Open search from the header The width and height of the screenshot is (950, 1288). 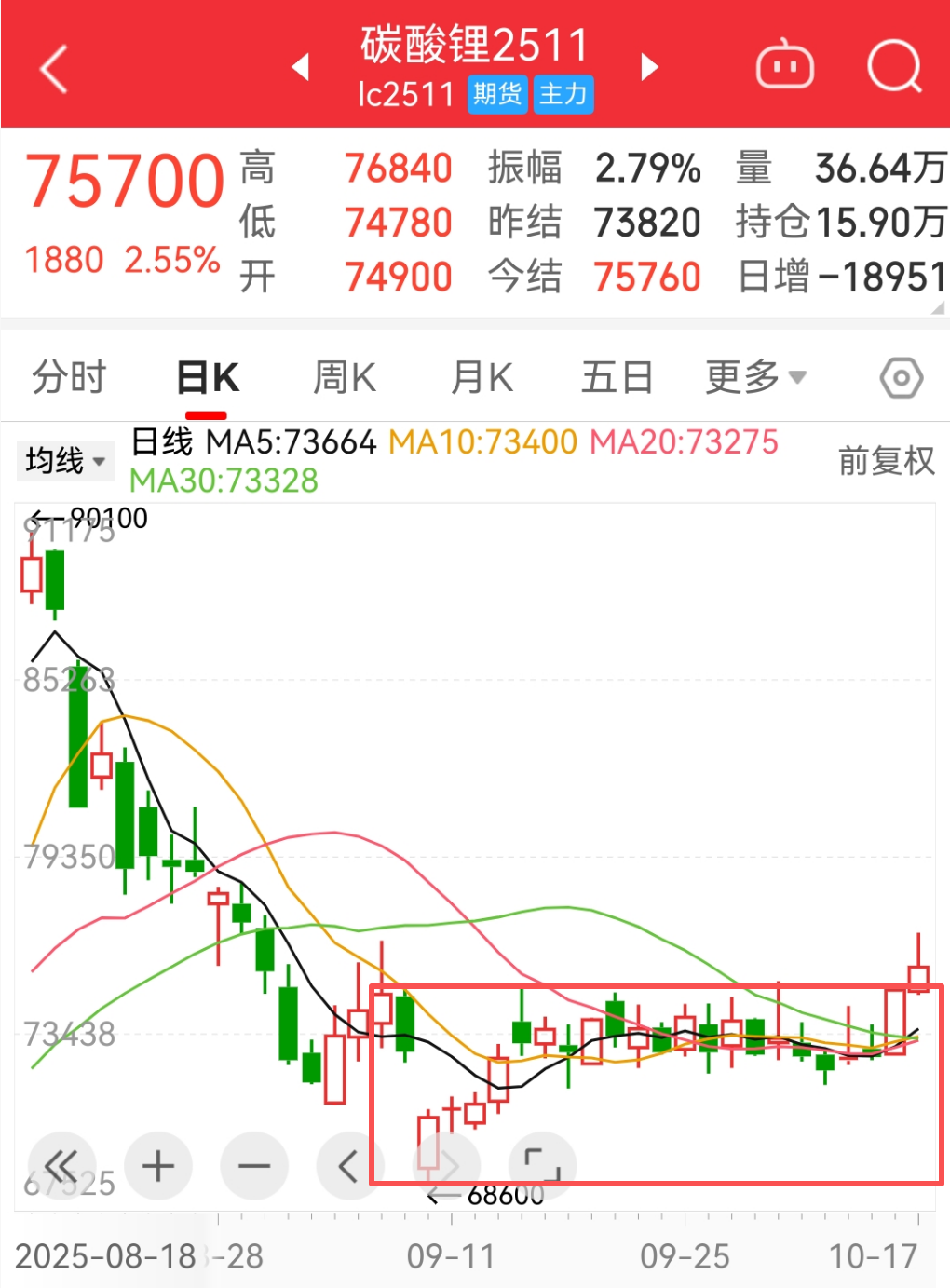click(x=894, y=67)
